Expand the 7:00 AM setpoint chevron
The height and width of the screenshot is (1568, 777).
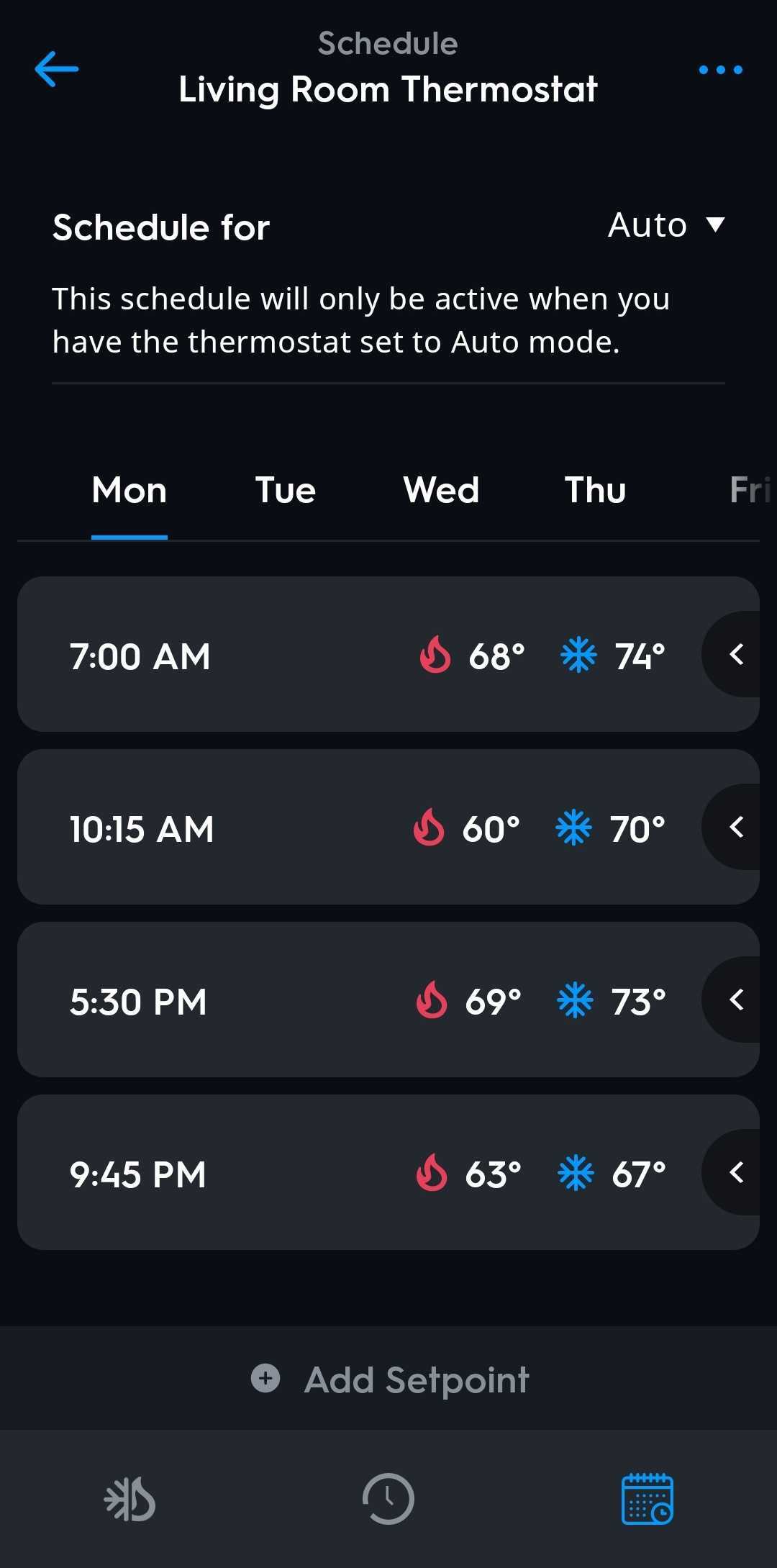[737, 656]
